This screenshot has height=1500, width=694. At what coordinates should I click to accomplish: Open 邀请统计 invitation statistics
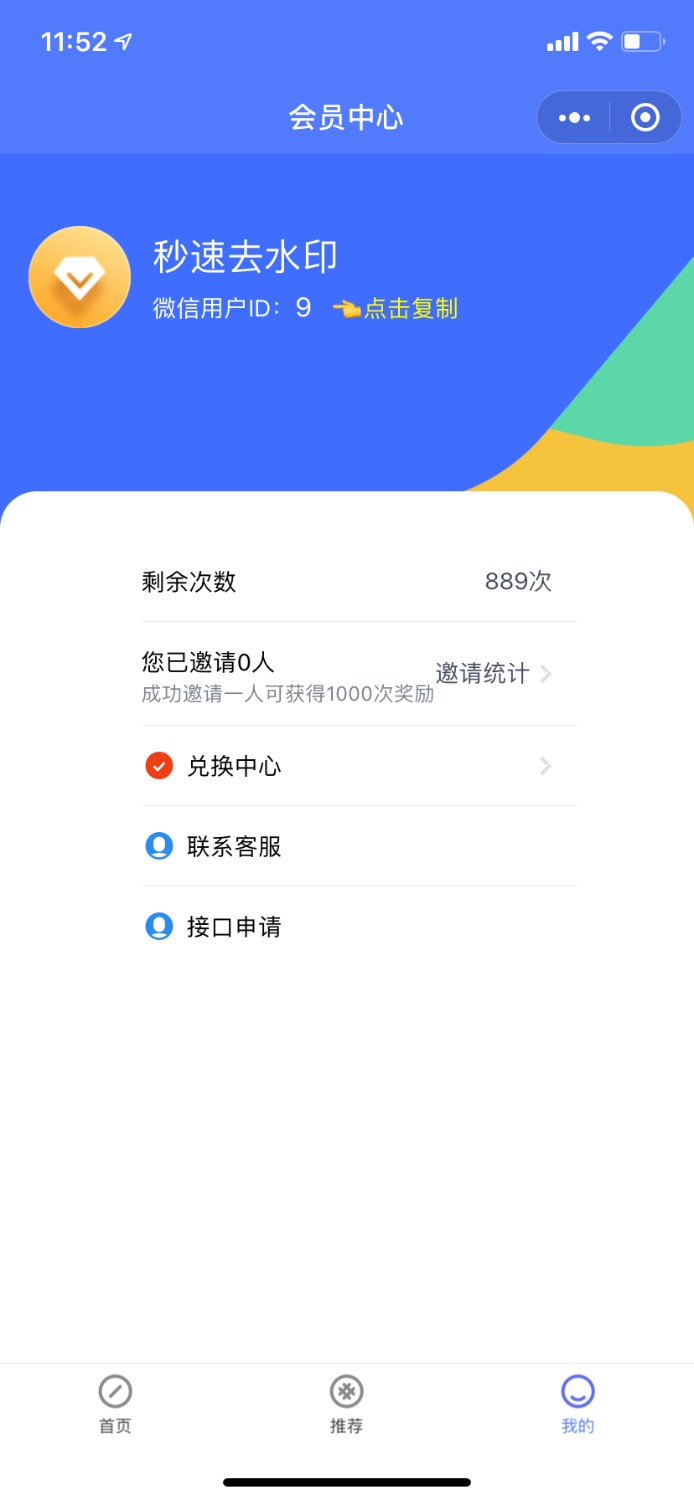click(492, 673)
